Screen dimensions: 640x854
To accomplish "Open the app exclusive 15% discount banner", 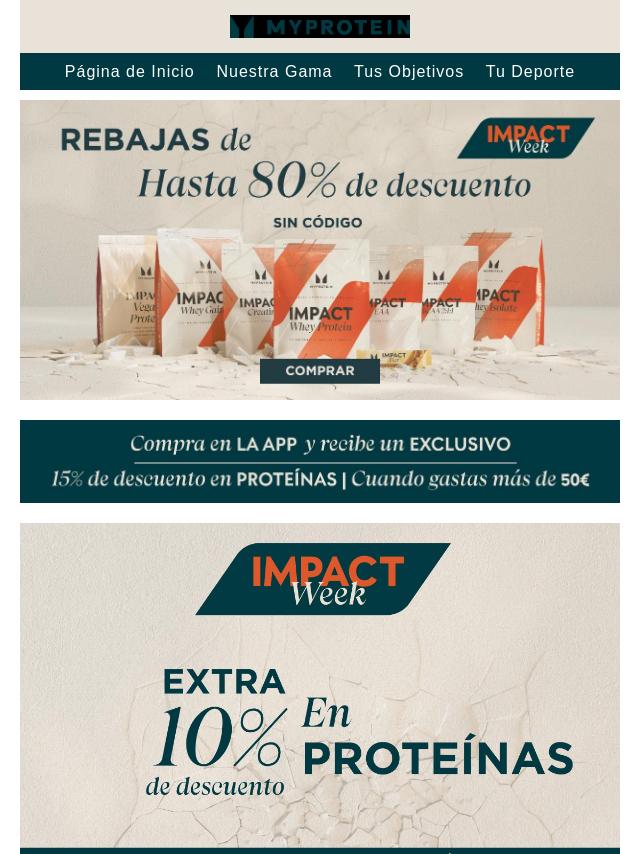I will tap(320, 461).
